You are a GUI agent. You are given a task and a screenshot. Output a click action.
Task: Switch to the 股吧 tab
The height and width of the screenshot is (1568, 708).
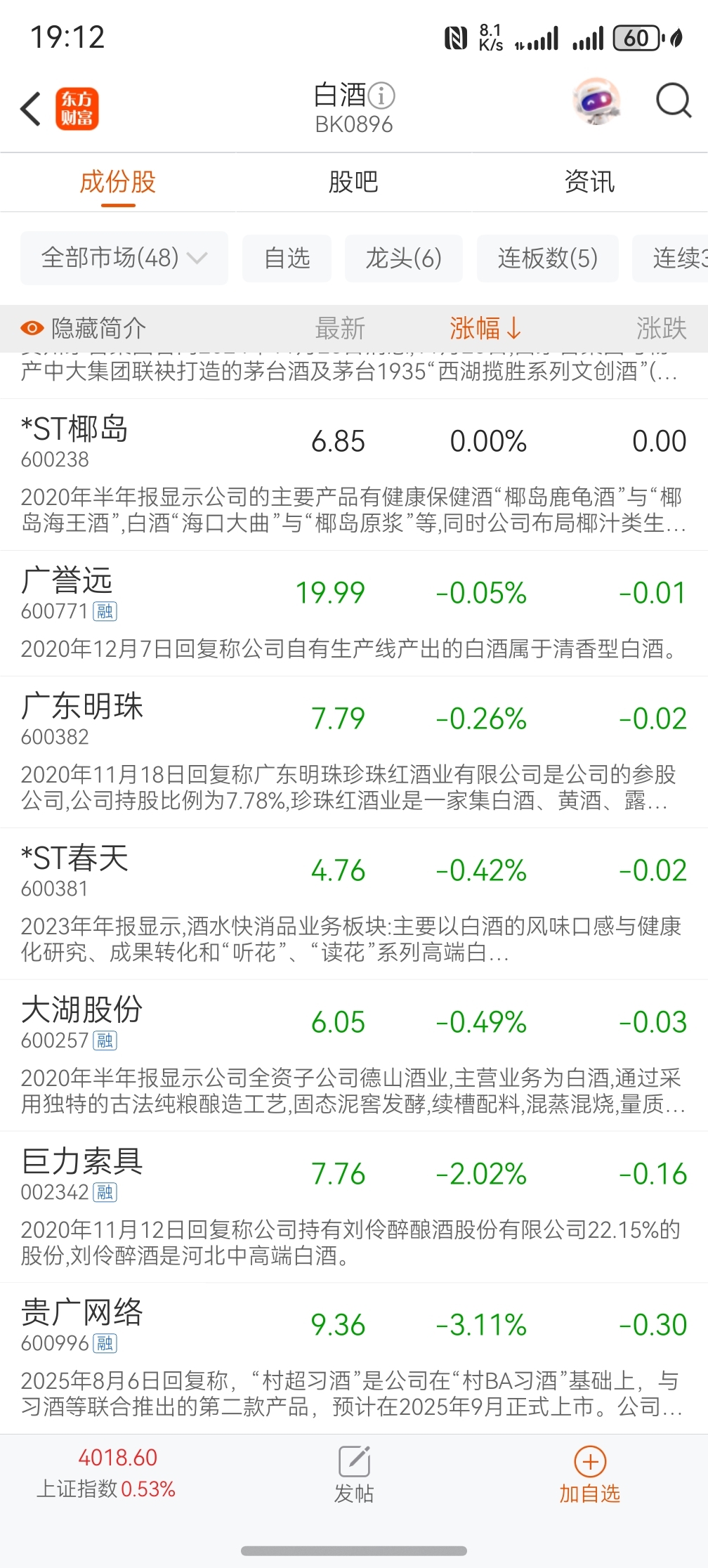click(x=353, y=182)
